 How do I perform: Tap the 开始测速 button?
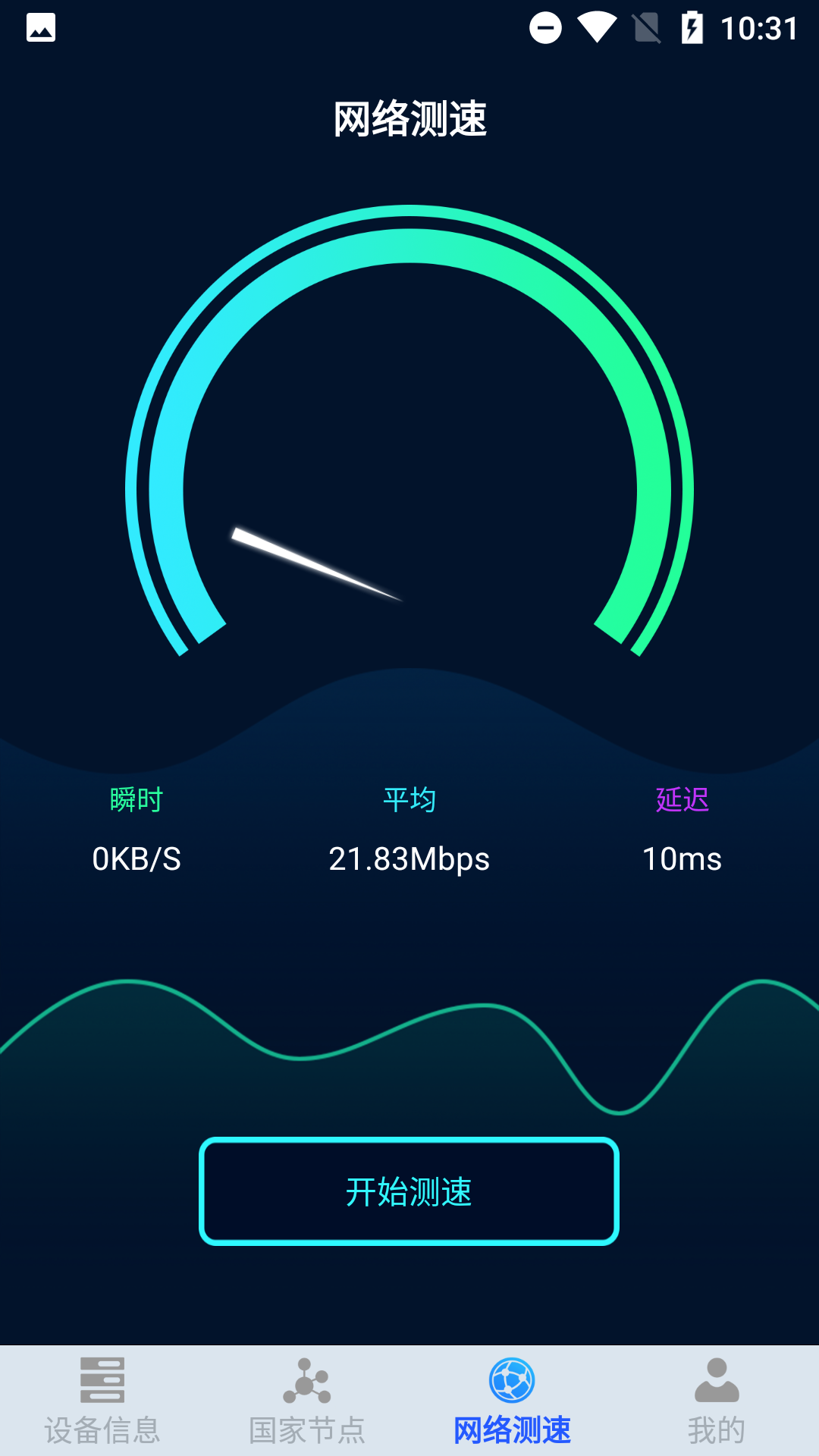tap(409, 1191)
